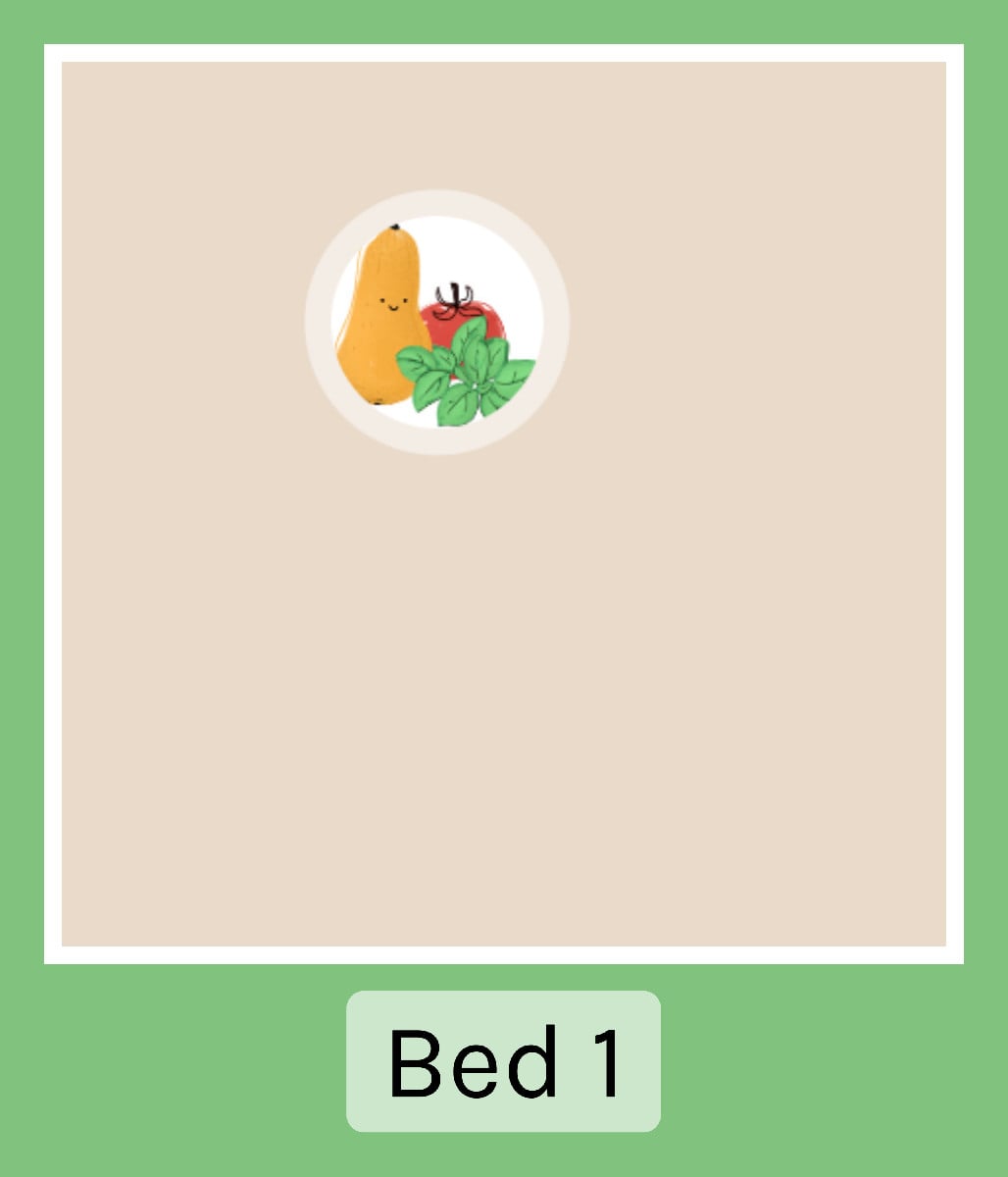
Task: Select the Bed 1 label
Action: pyautogui.click(x=503, y=1061)
